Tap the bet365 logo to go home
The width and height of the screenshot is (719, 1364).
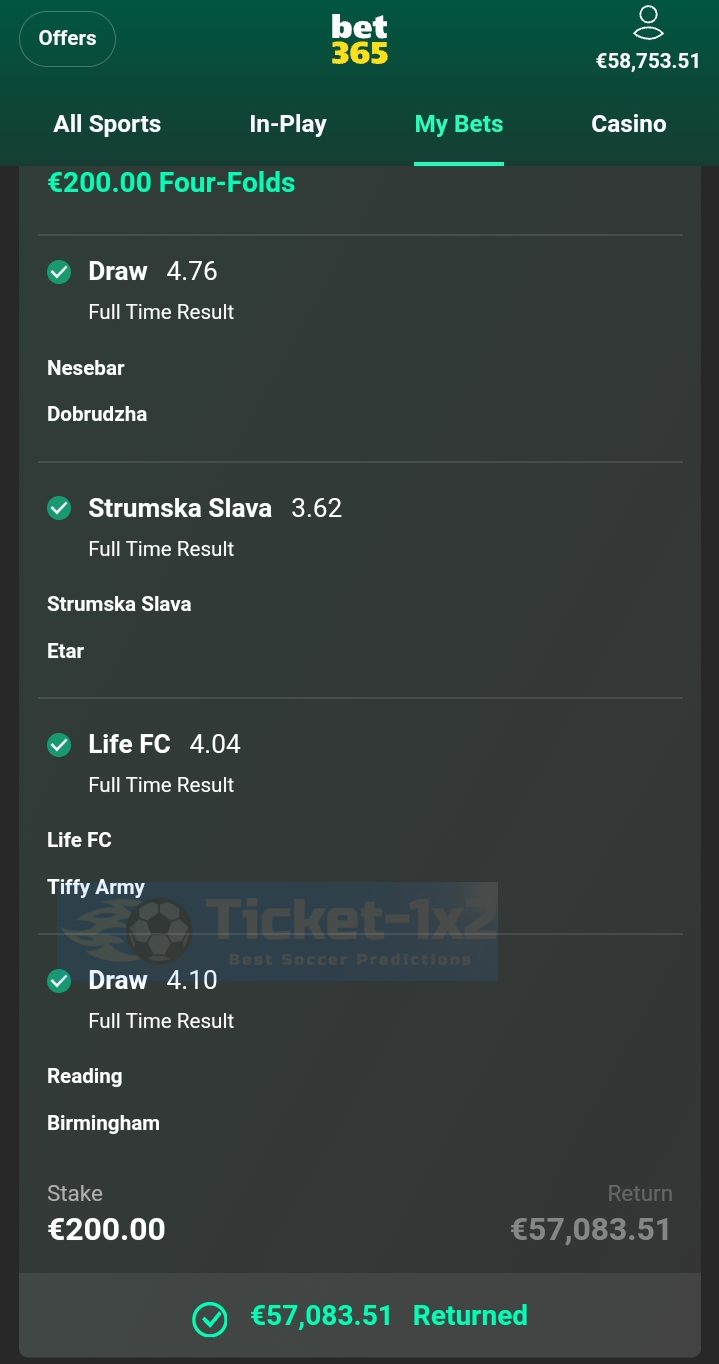pyautogui.click(x=359, y=40)
